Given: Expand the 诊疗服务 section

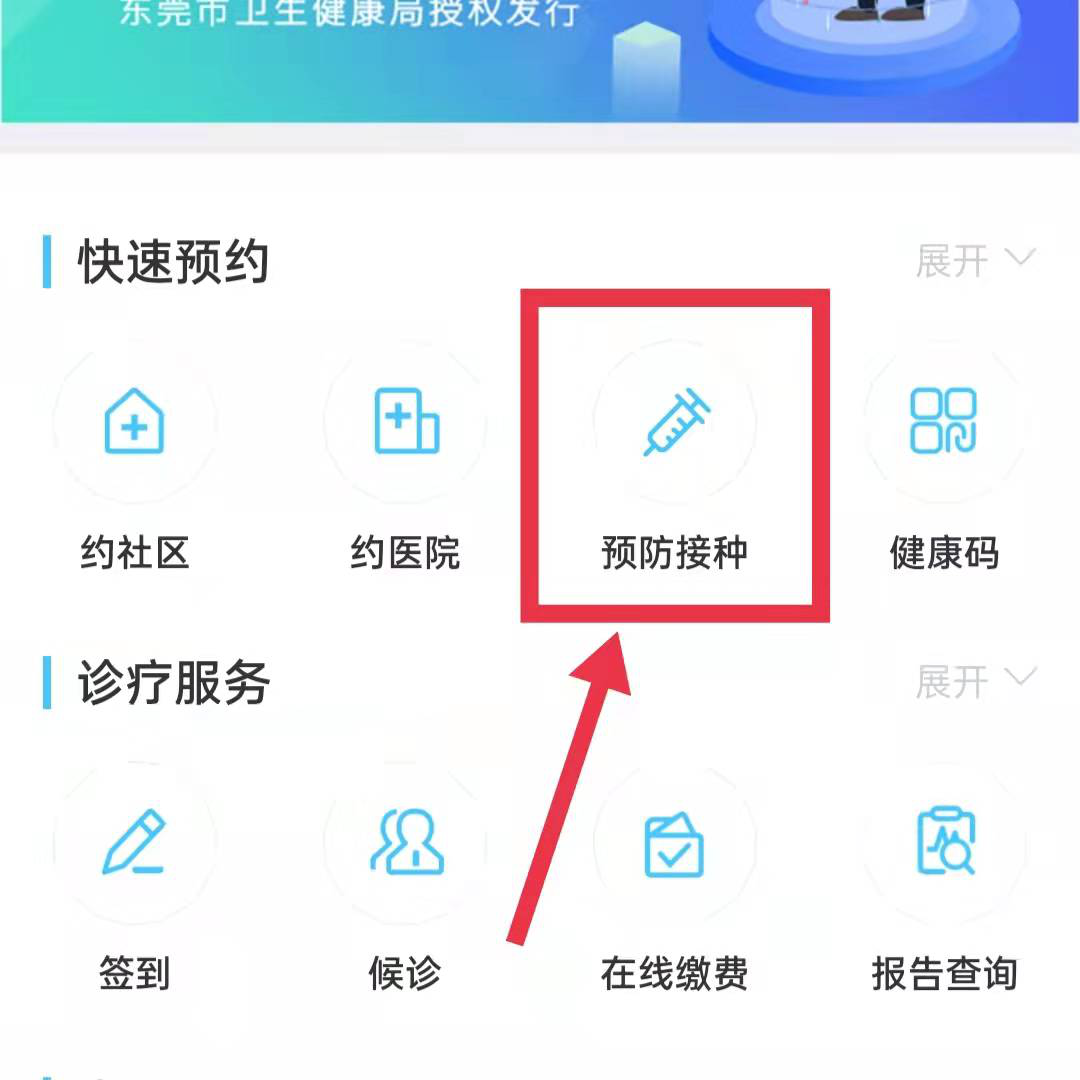Looking at the screenshot, I should [975, 682].
